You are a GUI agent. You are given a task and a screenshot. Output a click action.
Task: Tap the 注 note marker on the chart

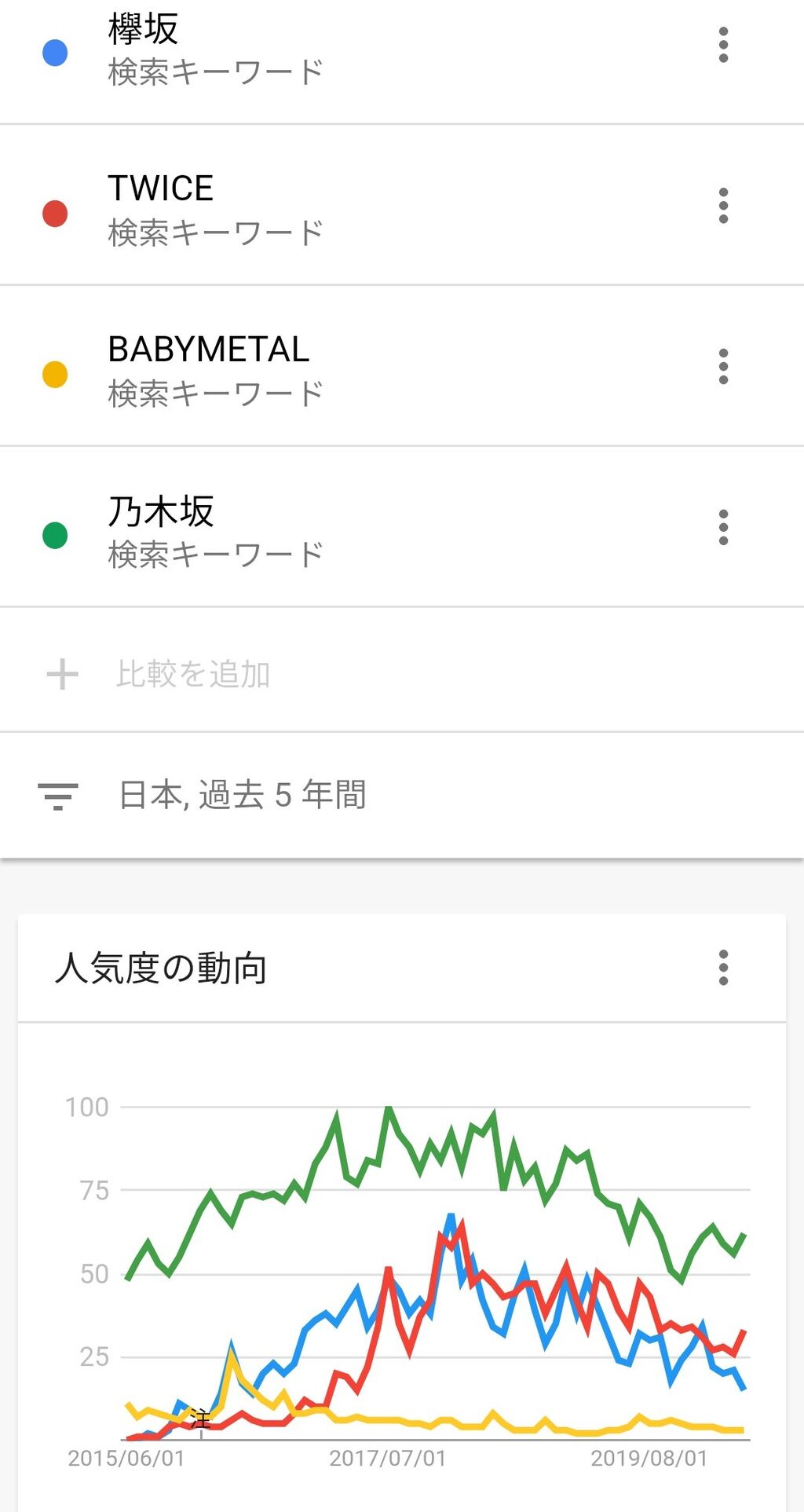coord(201,1419)
